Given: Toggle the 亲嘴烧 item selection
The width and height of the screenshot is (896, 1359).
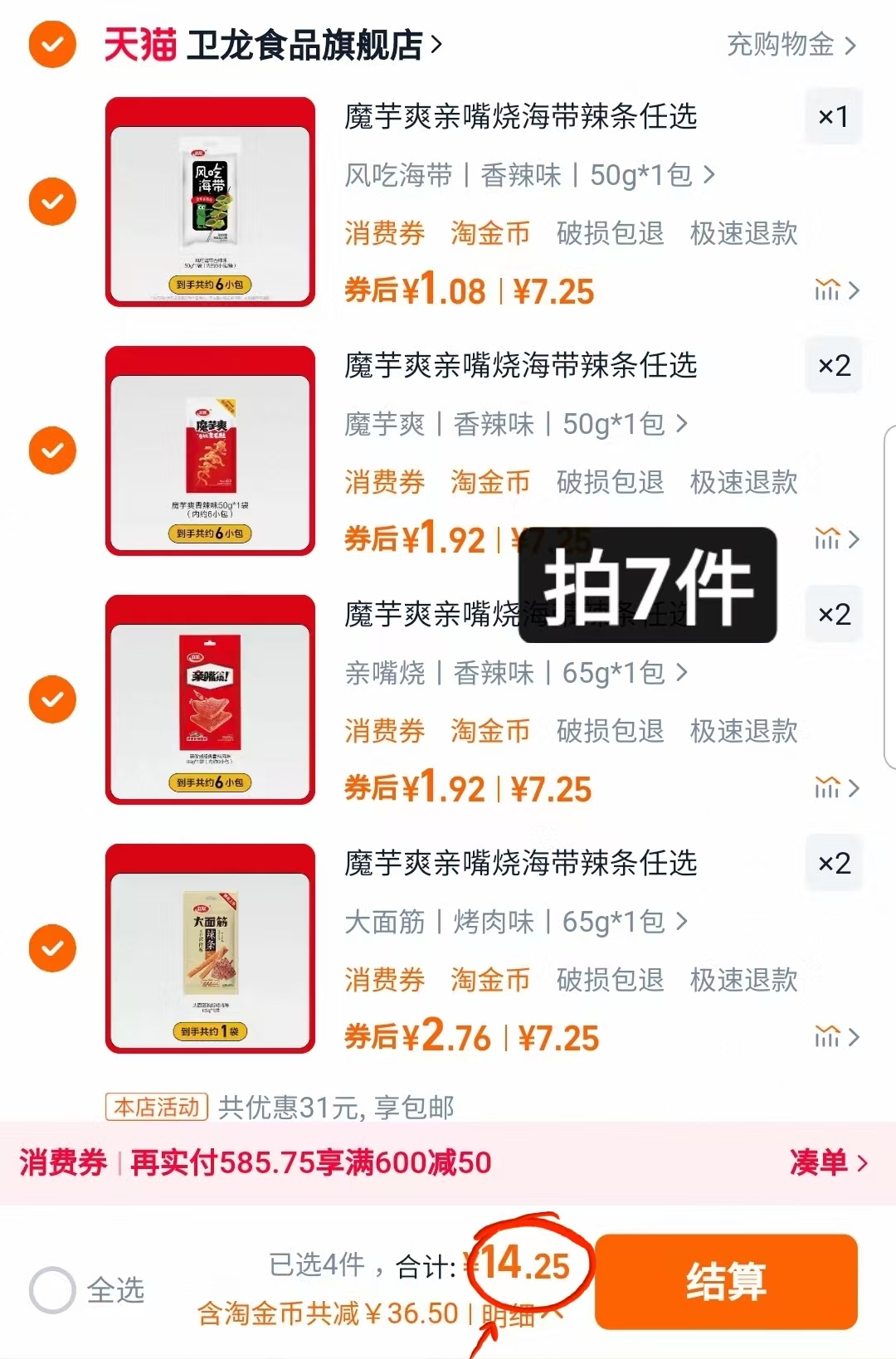Looking at the screenshot, I should (52, 699).
